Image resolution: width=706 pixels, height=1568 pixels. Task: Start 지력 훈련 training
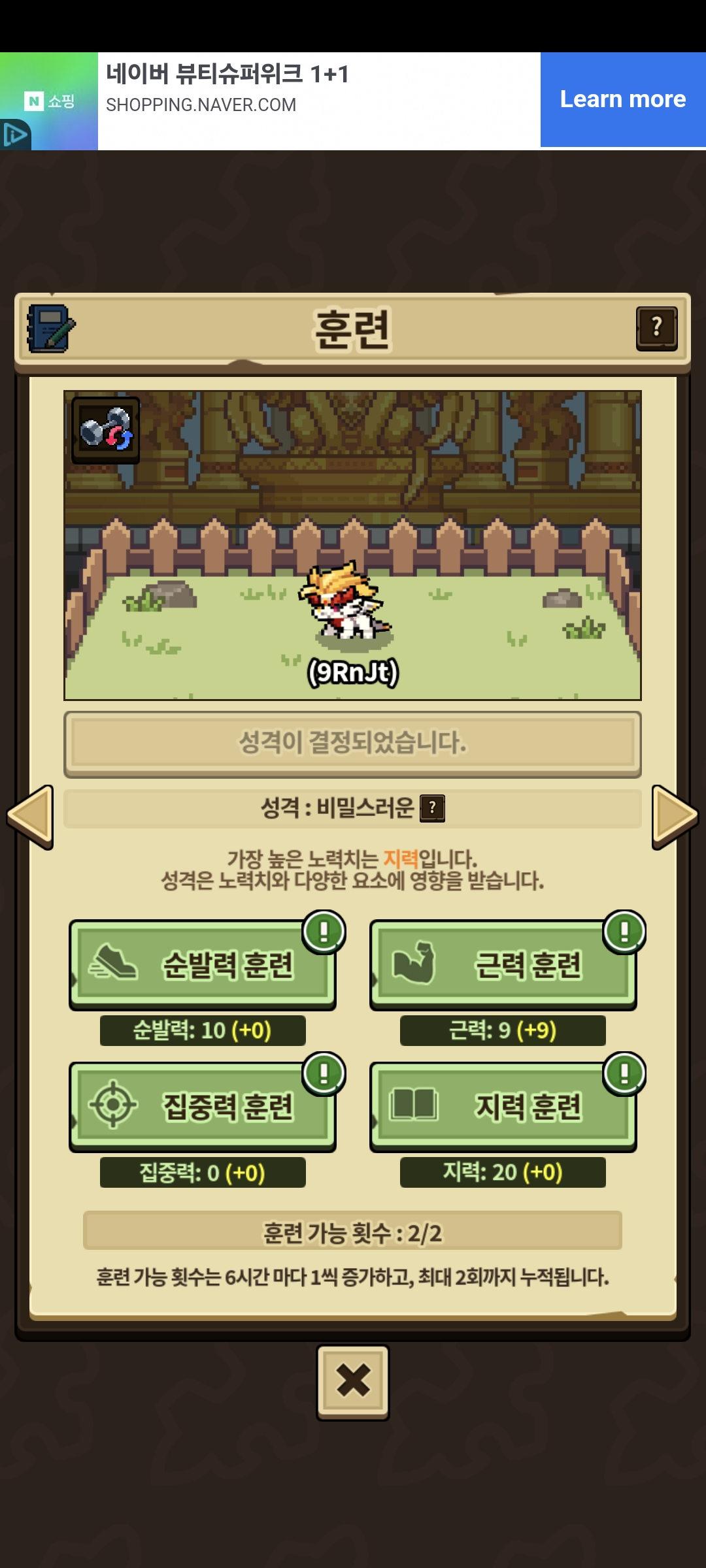coord(503,1106)
